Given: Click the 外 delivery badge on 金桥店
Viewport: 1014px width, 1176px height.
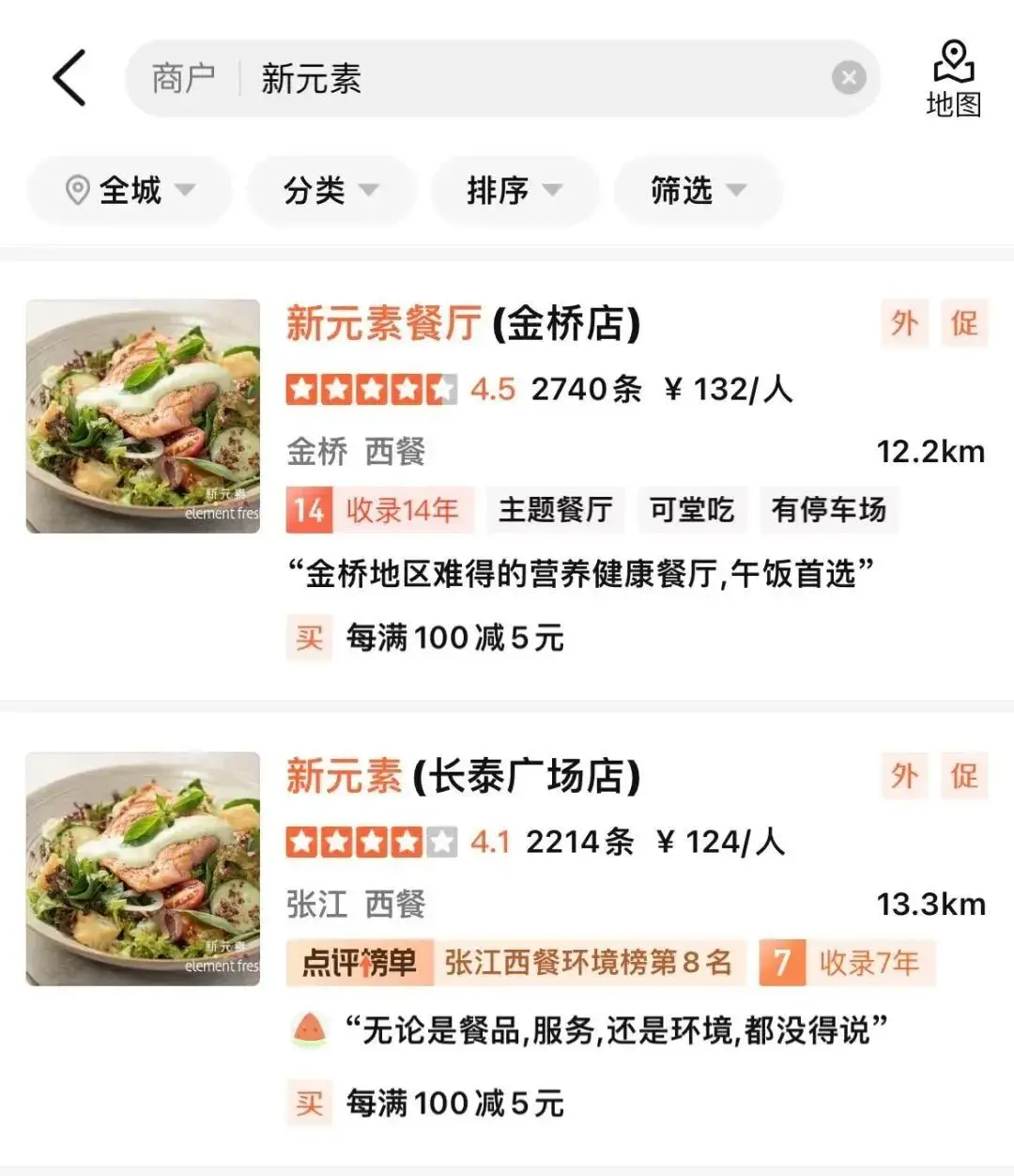Looking at the screenshot, I should (903, 322).
